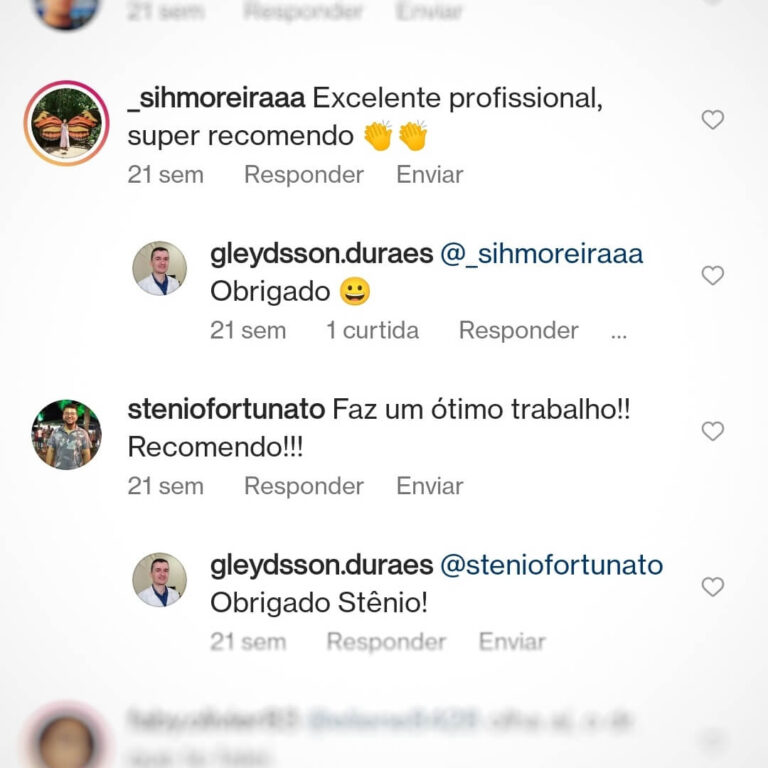
Task: Reply to the "Obrigado Stênio!" comment
Action: click(x=386, y=642)
